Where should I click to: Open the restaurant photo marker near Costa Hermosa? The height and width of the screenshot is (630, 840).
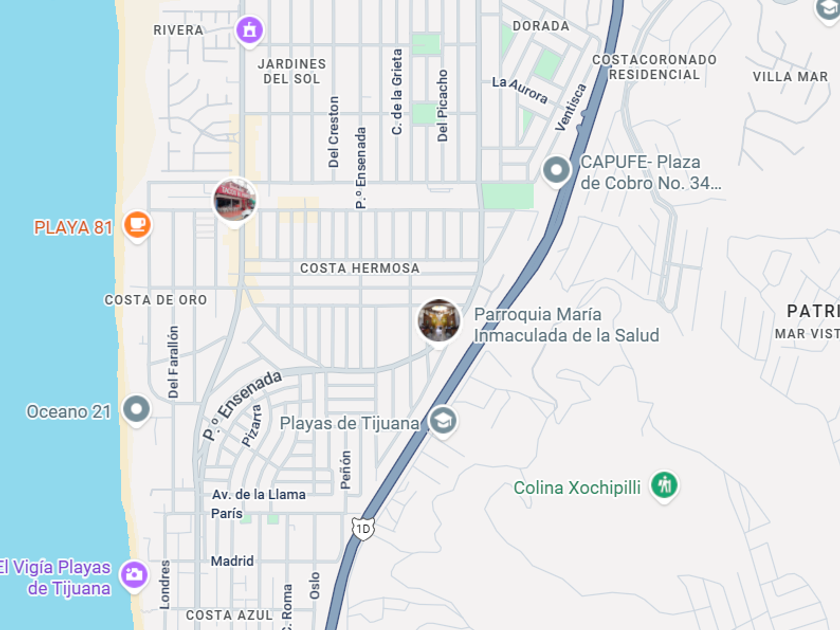[235, 200]
